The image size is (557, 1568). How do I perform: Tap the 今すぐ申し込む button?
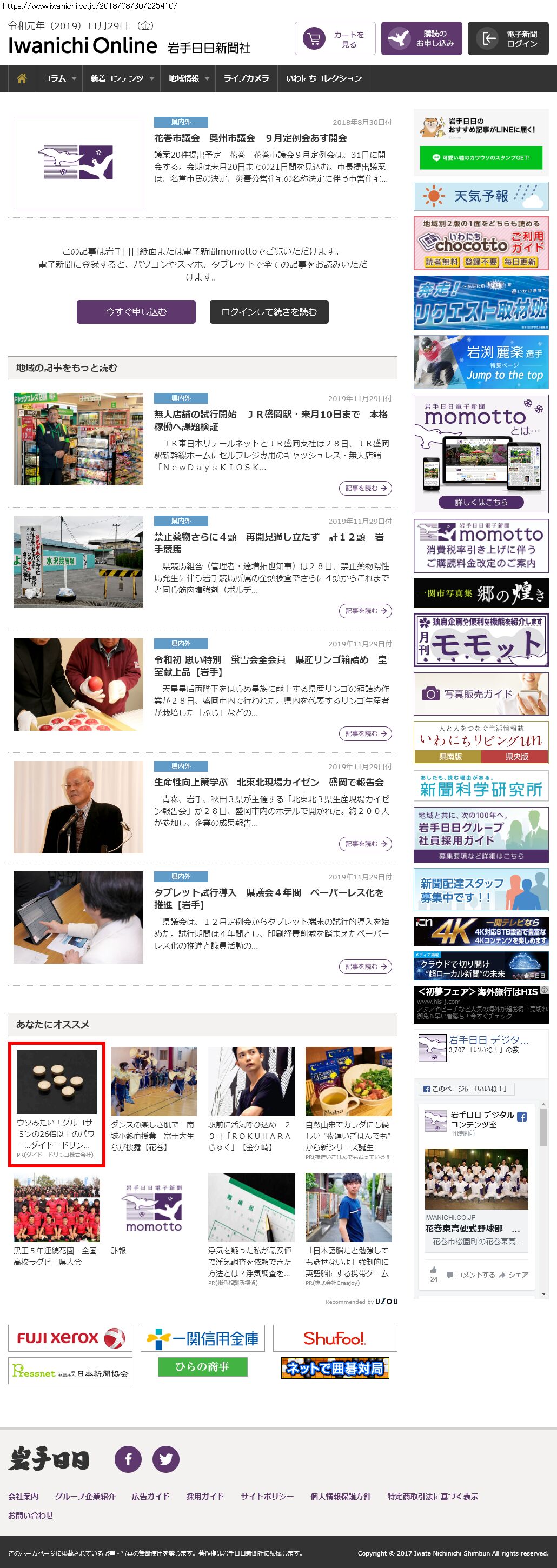tap(136, 312)
